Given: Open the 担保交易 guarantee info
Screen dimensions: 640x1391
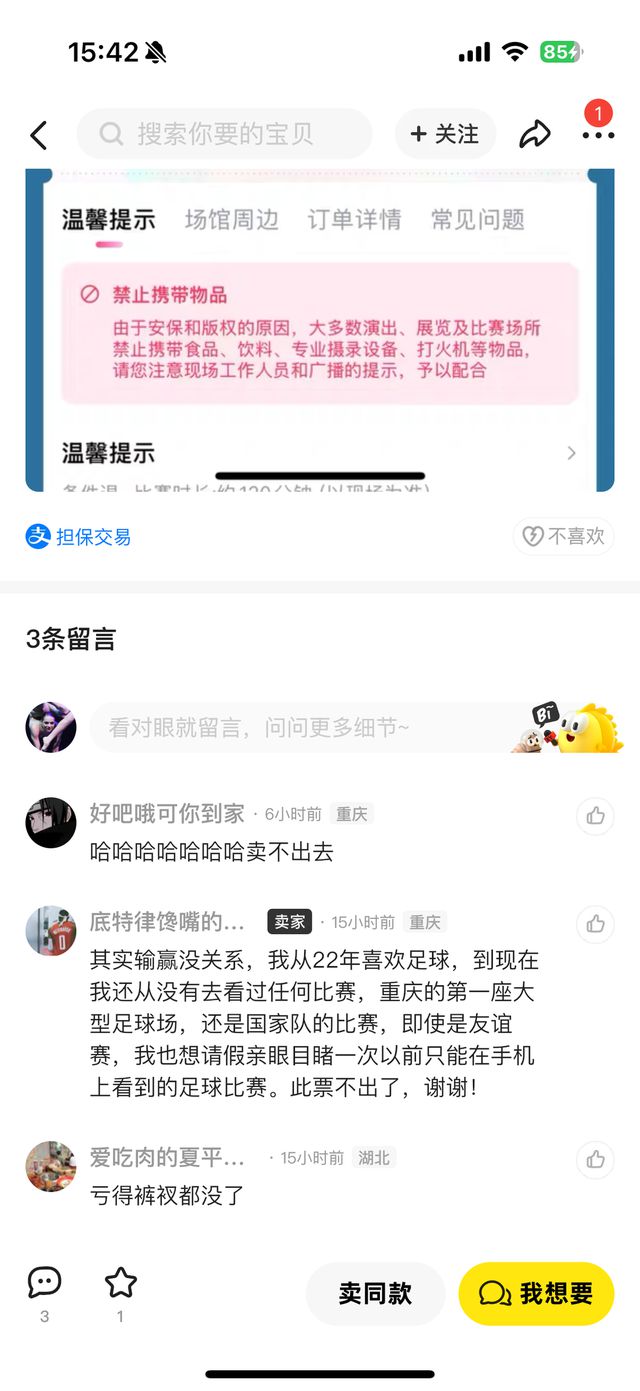Looking at the screenshot, I should click(x=79, y=537).
